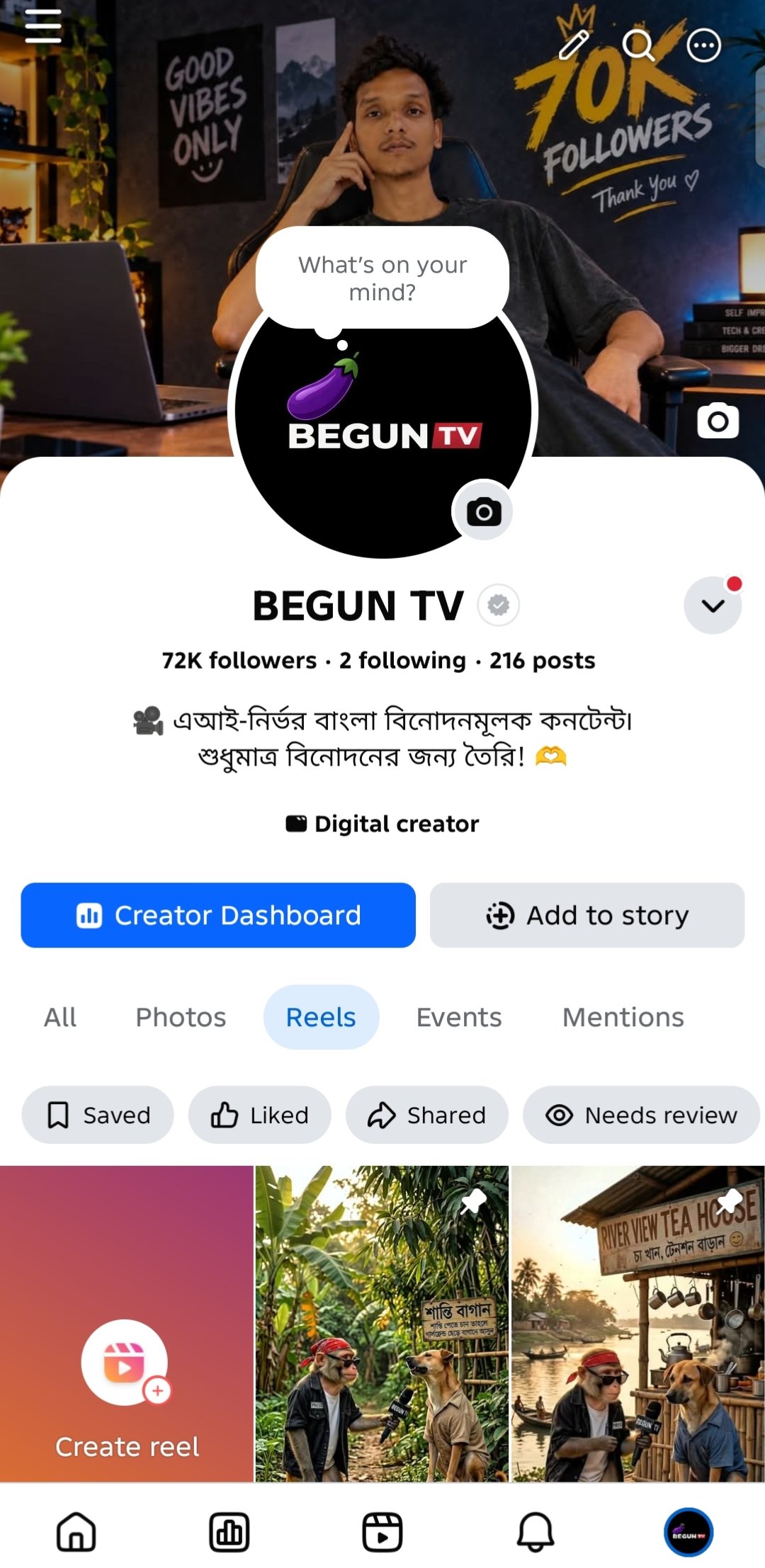Screen dimensions: 765x1568
Task: Change the profile picture via camera icon
Action: (484, 511)
